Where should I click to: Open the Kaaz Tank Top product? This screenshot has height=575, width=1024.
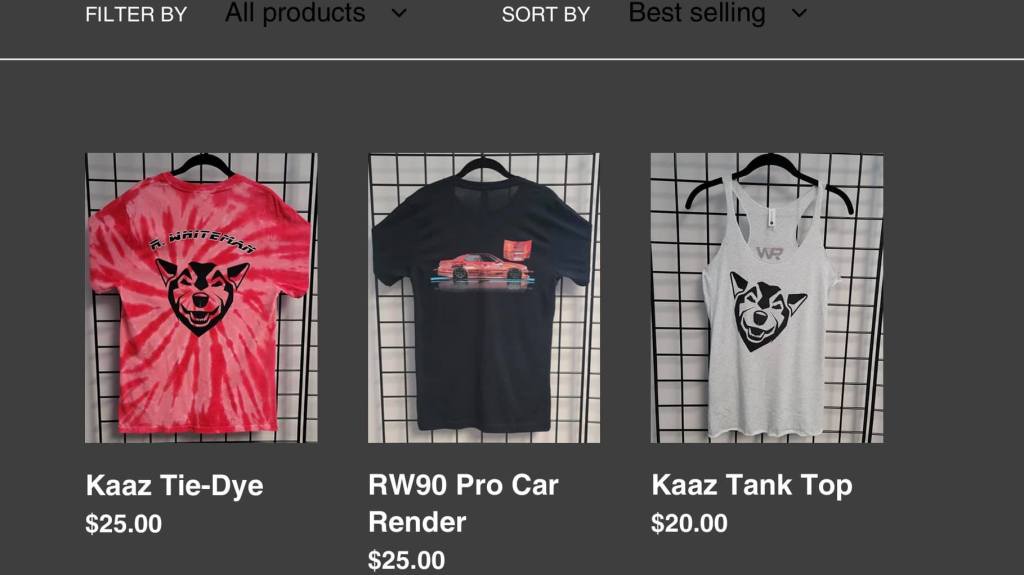click(766, 298)
